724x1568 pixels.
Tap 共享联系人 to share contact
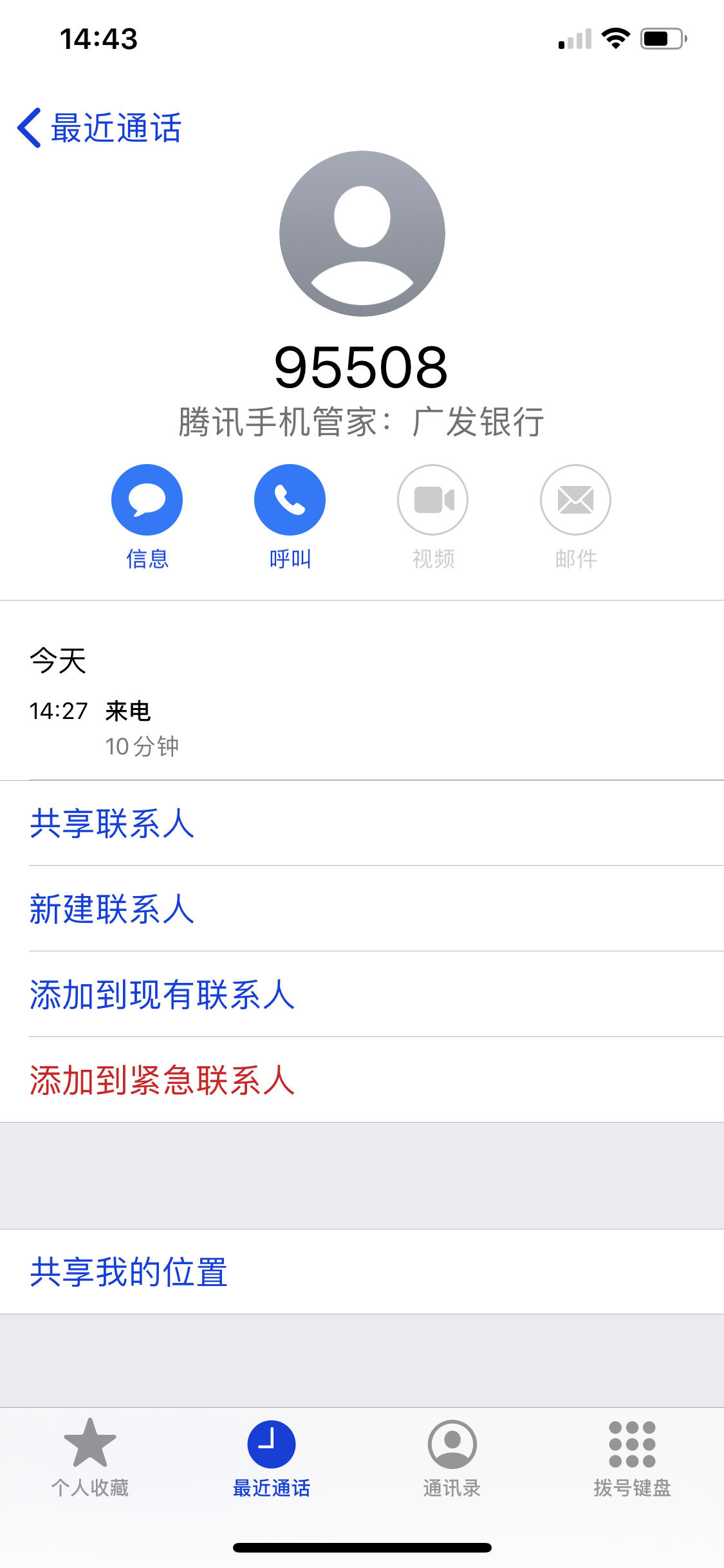tap(111, 824)
